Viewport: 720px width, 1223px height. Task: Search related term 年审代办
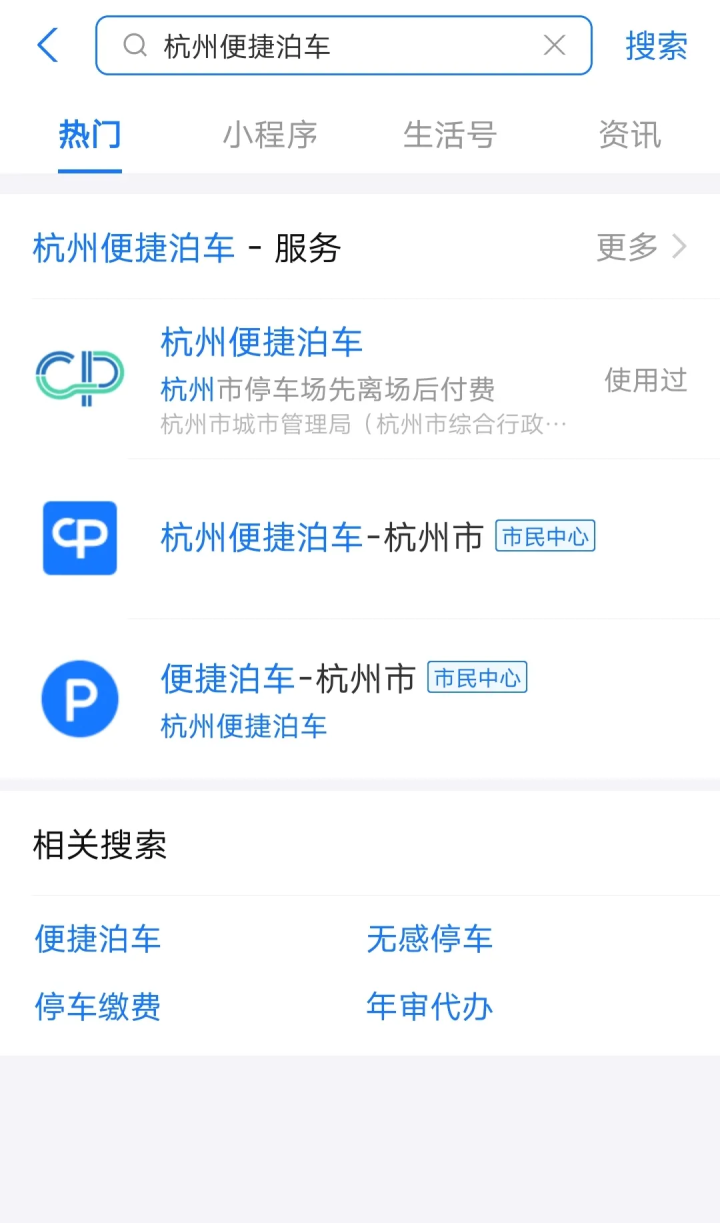(x=429, y=1006)
